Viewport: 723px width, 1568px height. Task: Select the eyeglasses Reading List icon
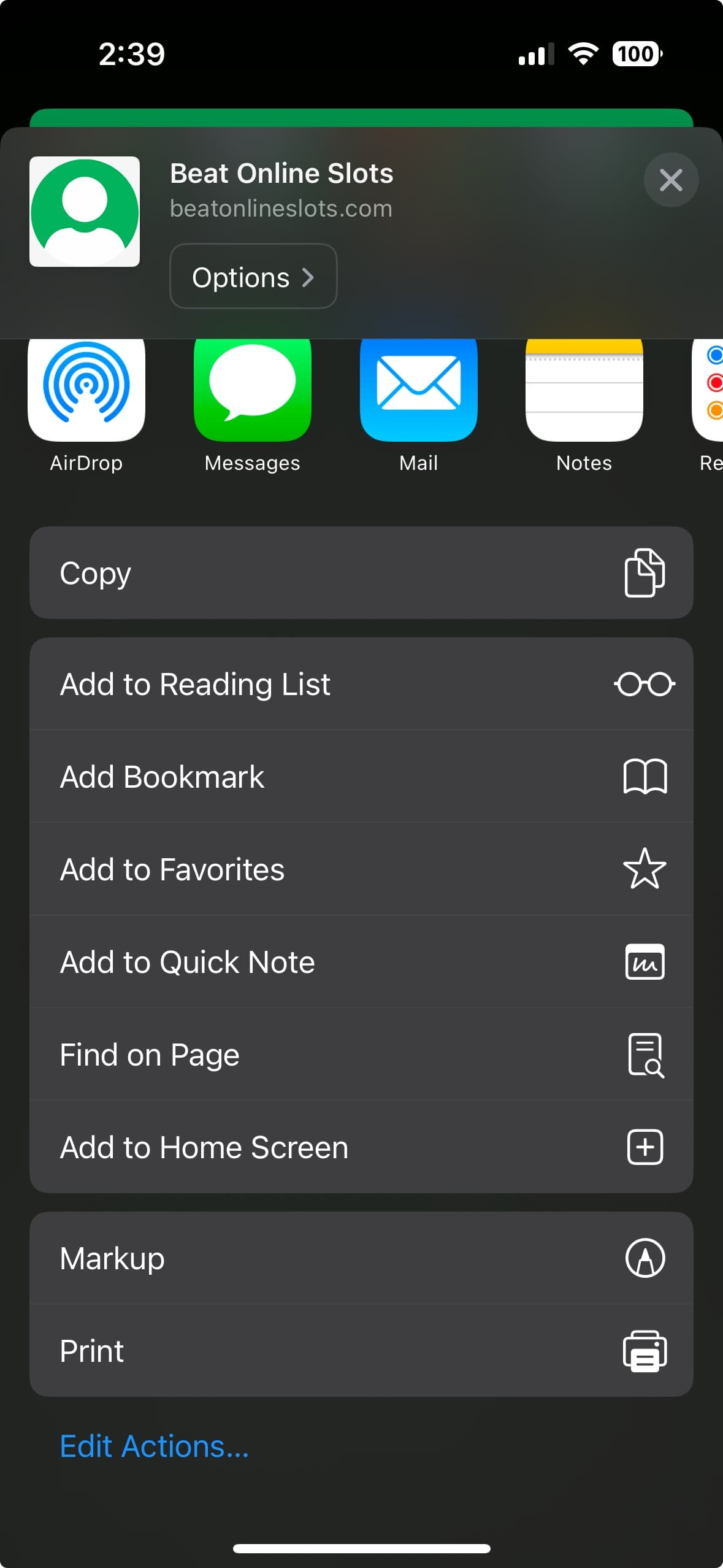pyautogui.click(x=645, y=683)
